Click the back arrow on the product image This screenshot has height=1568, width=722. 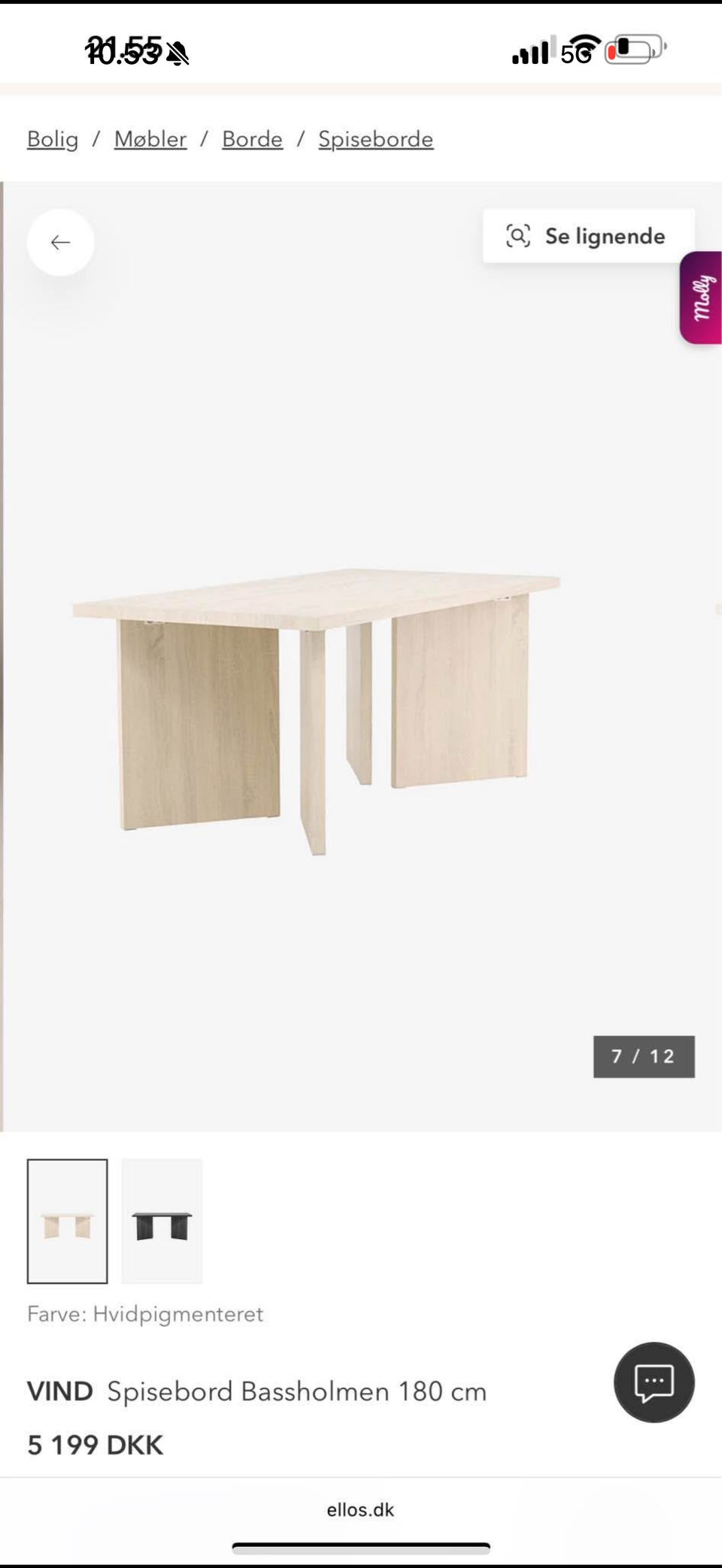click(x=60, y=242)
